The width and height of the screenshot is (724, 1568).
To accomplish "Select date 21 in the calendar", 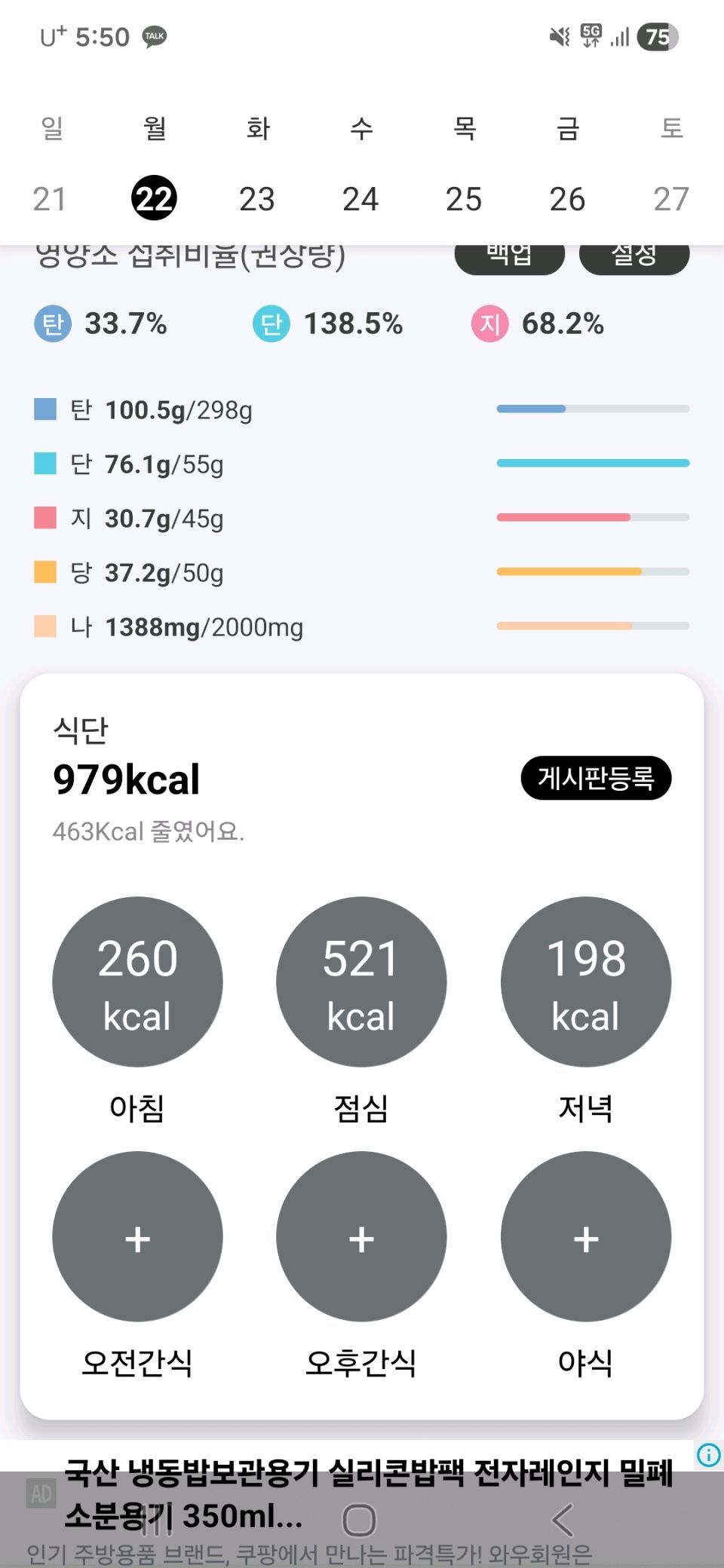I will point(50,199).
